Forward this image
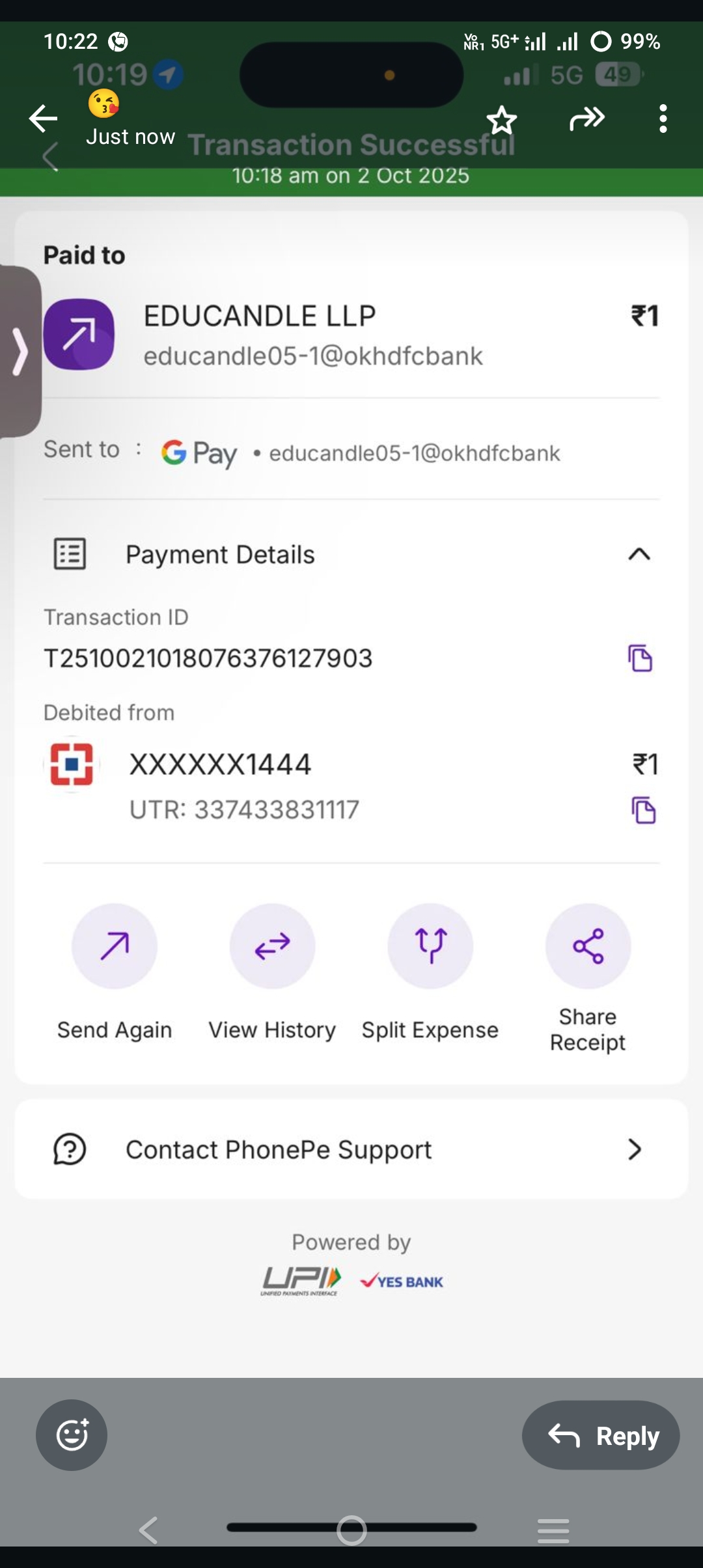This screenshot has height=1568, width=703. coord(587,119)
